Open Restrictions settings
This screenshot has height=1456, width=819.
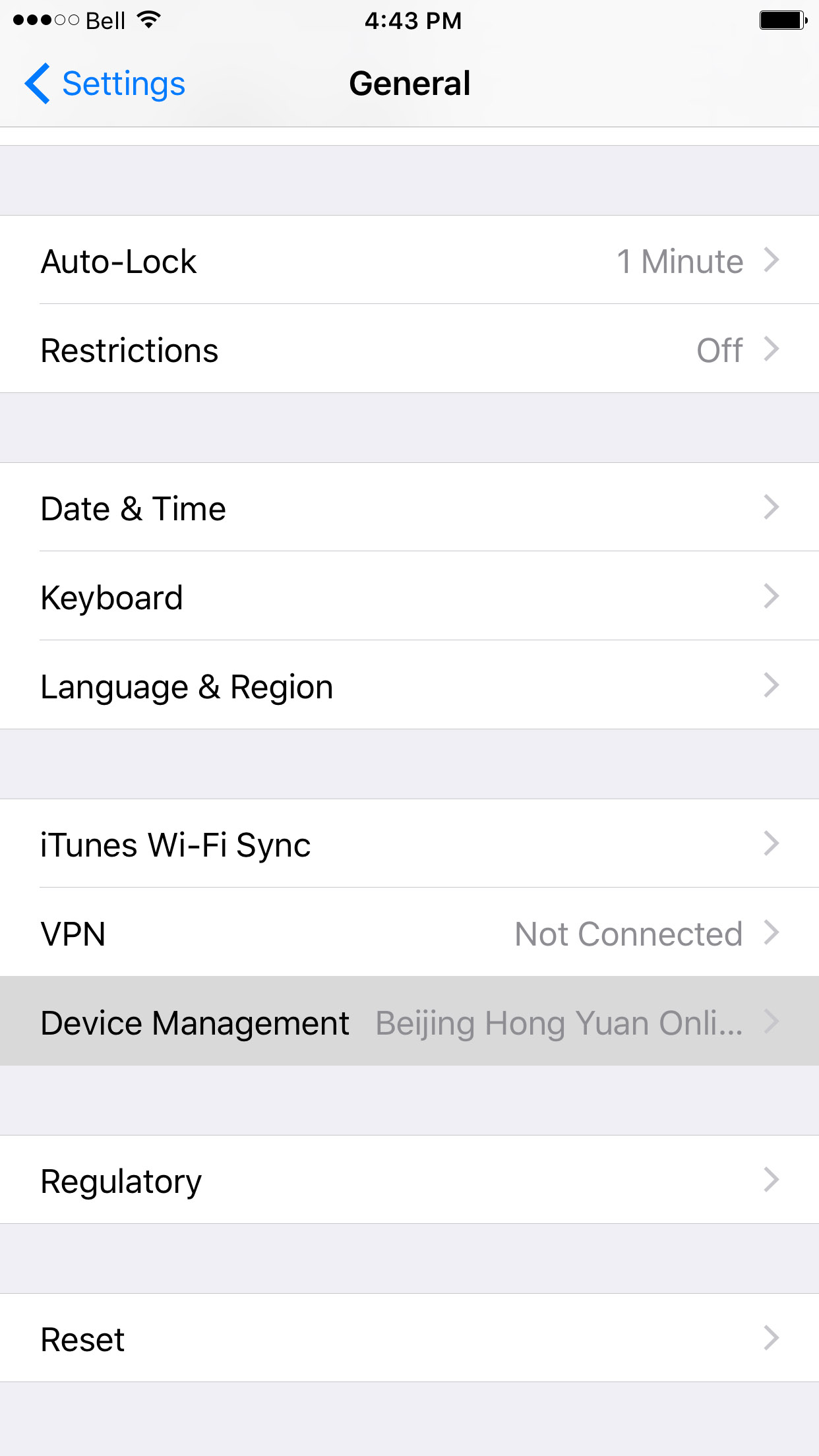pos(409,349)
